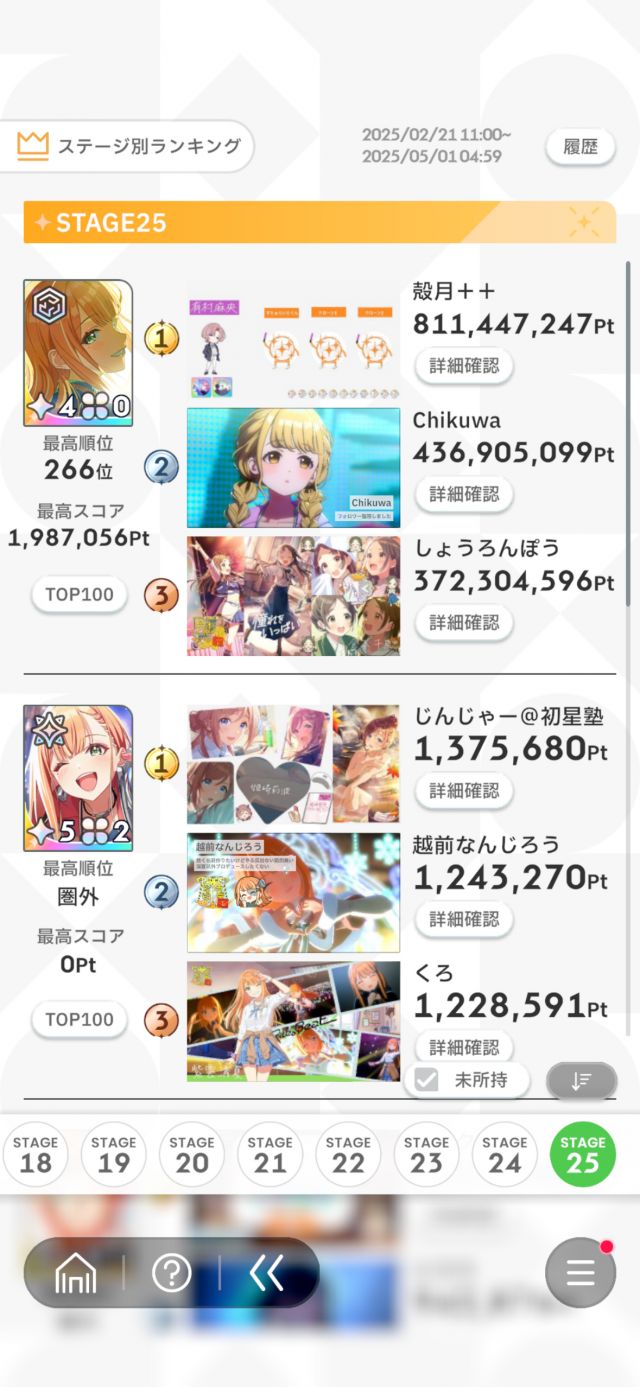
Task: Go to STAGE 20
Action: click(192, 1154)
